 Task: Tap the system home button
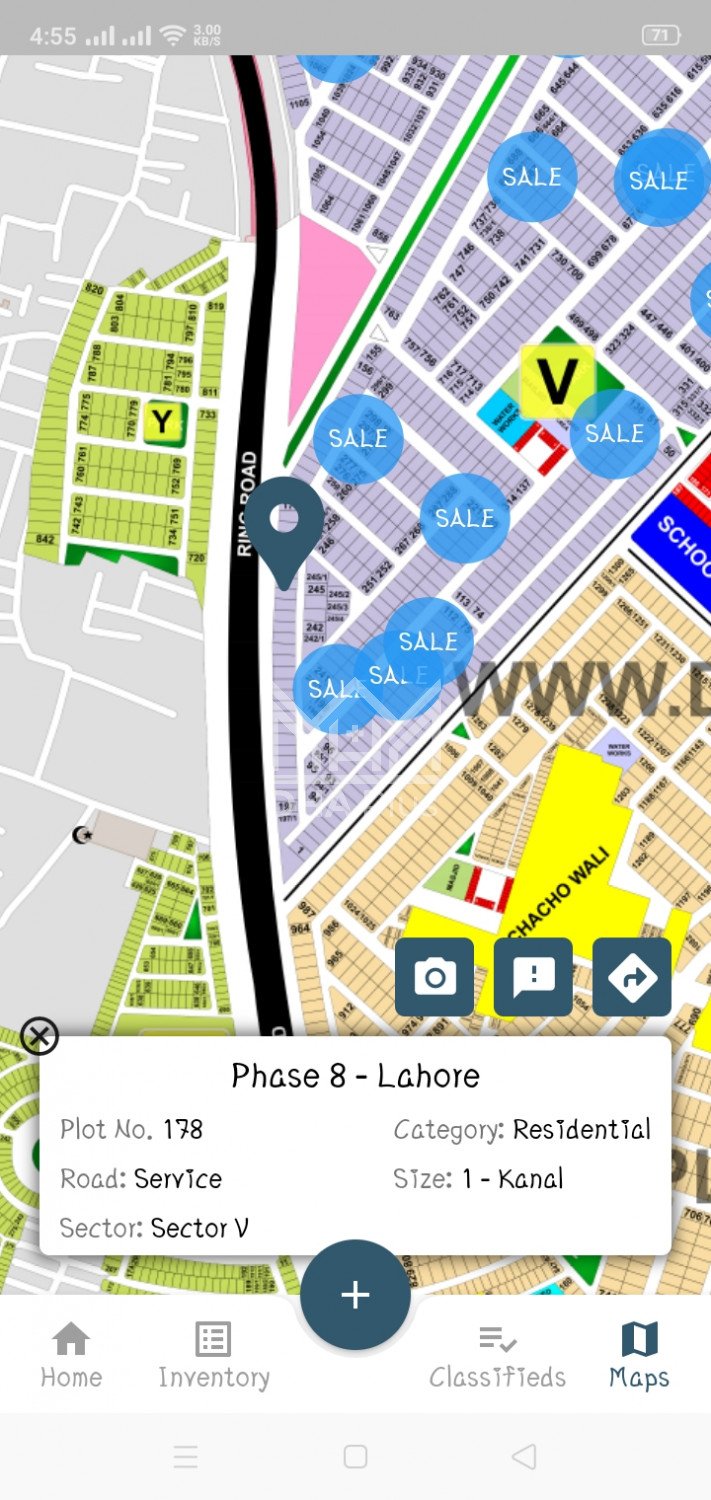point(355,1456)
